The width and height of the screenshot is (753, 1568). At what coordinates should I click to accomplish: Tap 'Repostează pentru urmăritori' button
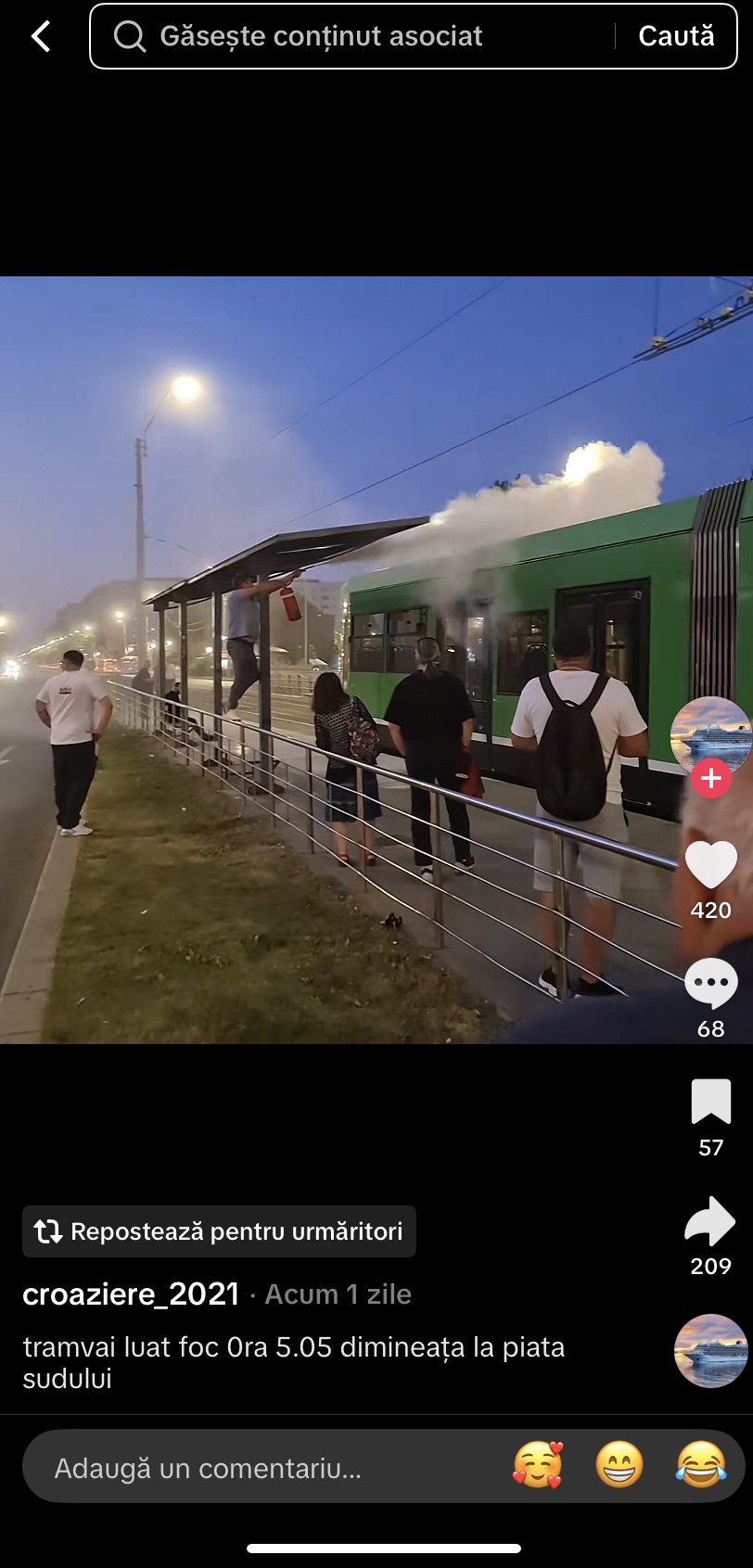coord(219,1231)
